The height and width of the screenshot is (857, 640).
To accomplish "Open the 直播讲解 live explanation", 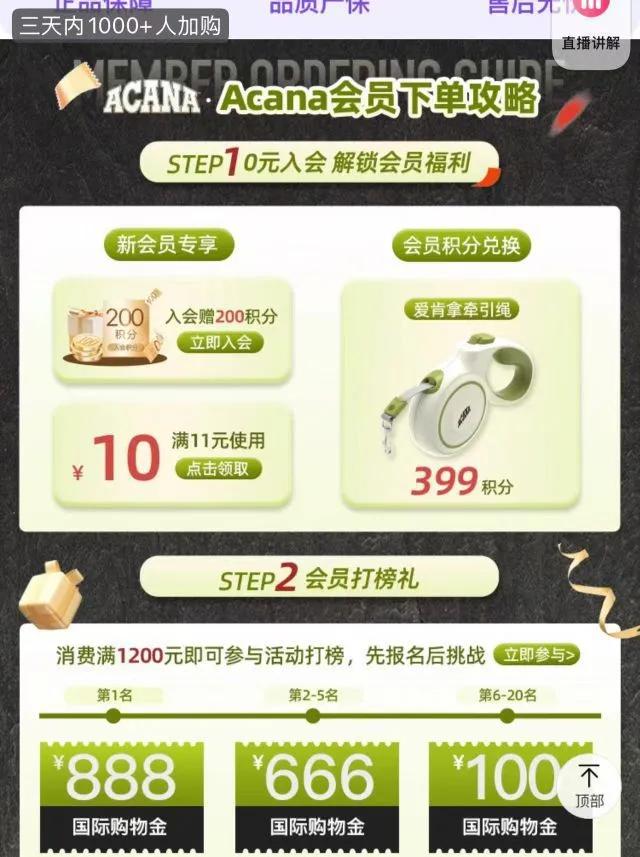I will coord(591,25).
